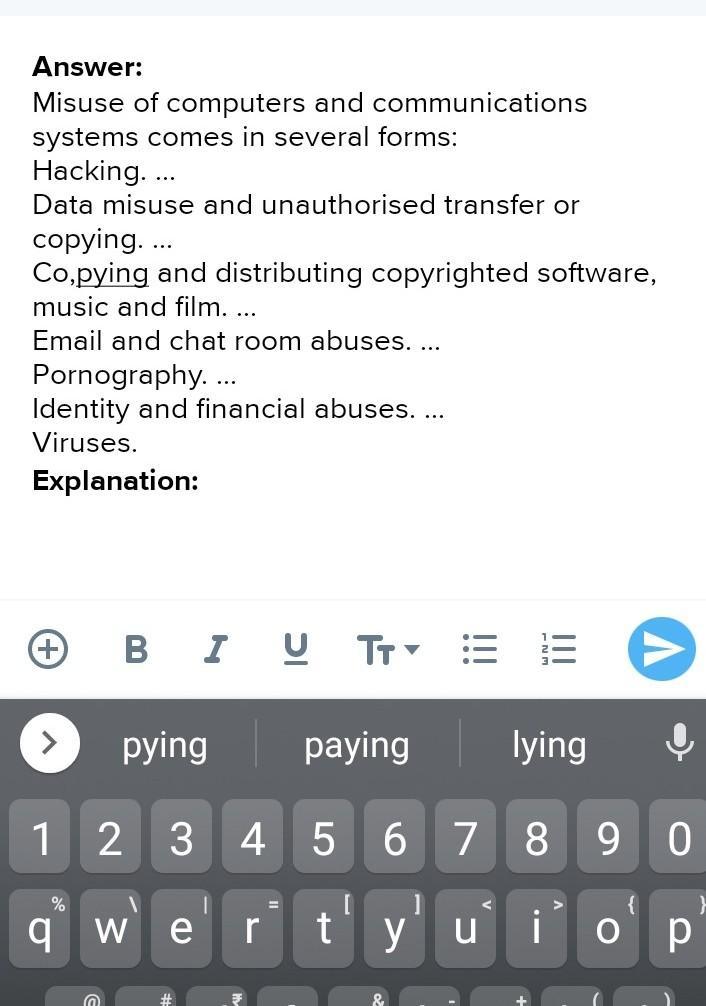Screen dimensions: 706x1006
Task: Send the answer
Action: point(661,649)
